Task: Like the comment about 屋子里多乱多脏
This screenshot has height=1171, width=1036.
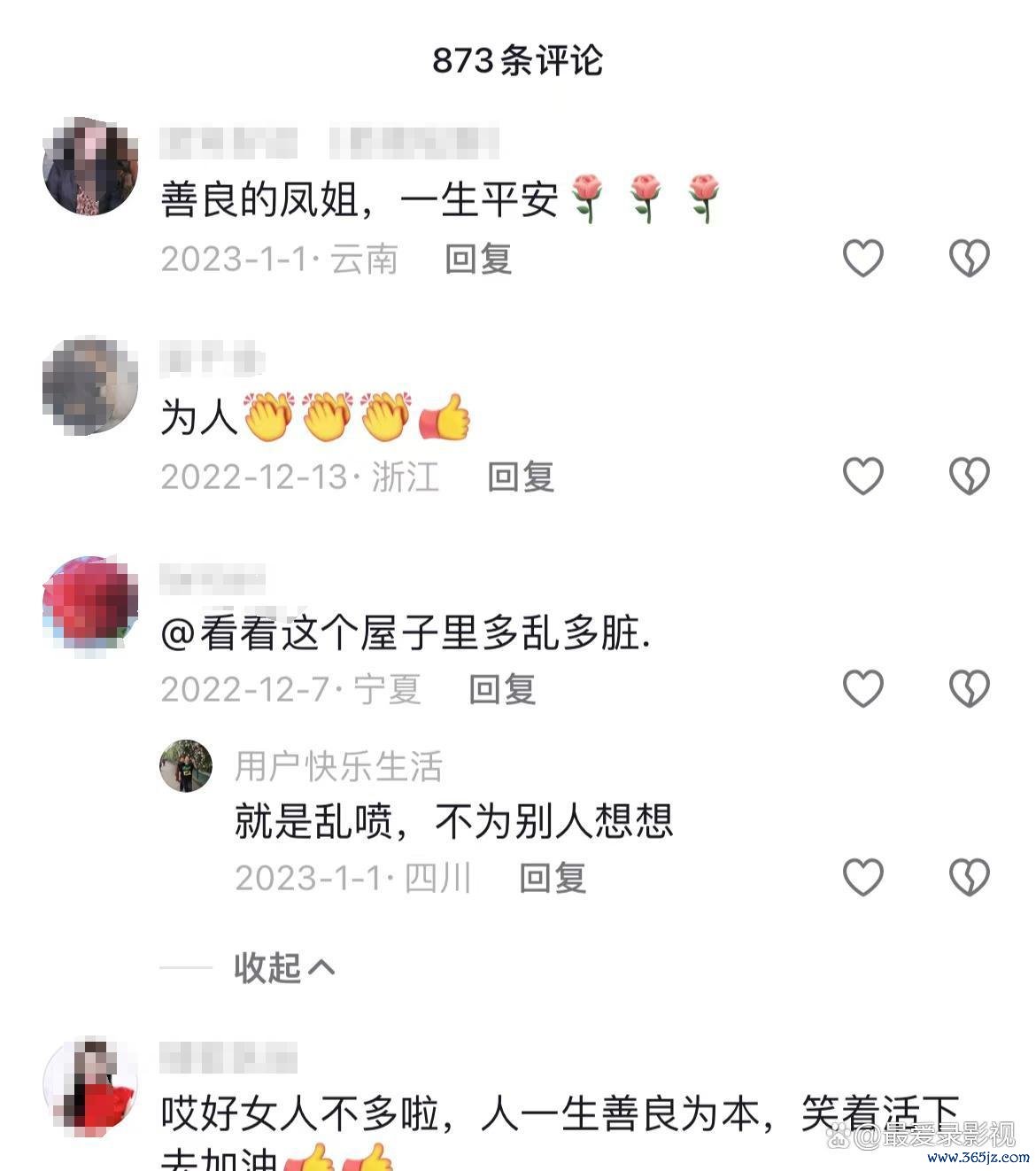Action: [862, 688]
